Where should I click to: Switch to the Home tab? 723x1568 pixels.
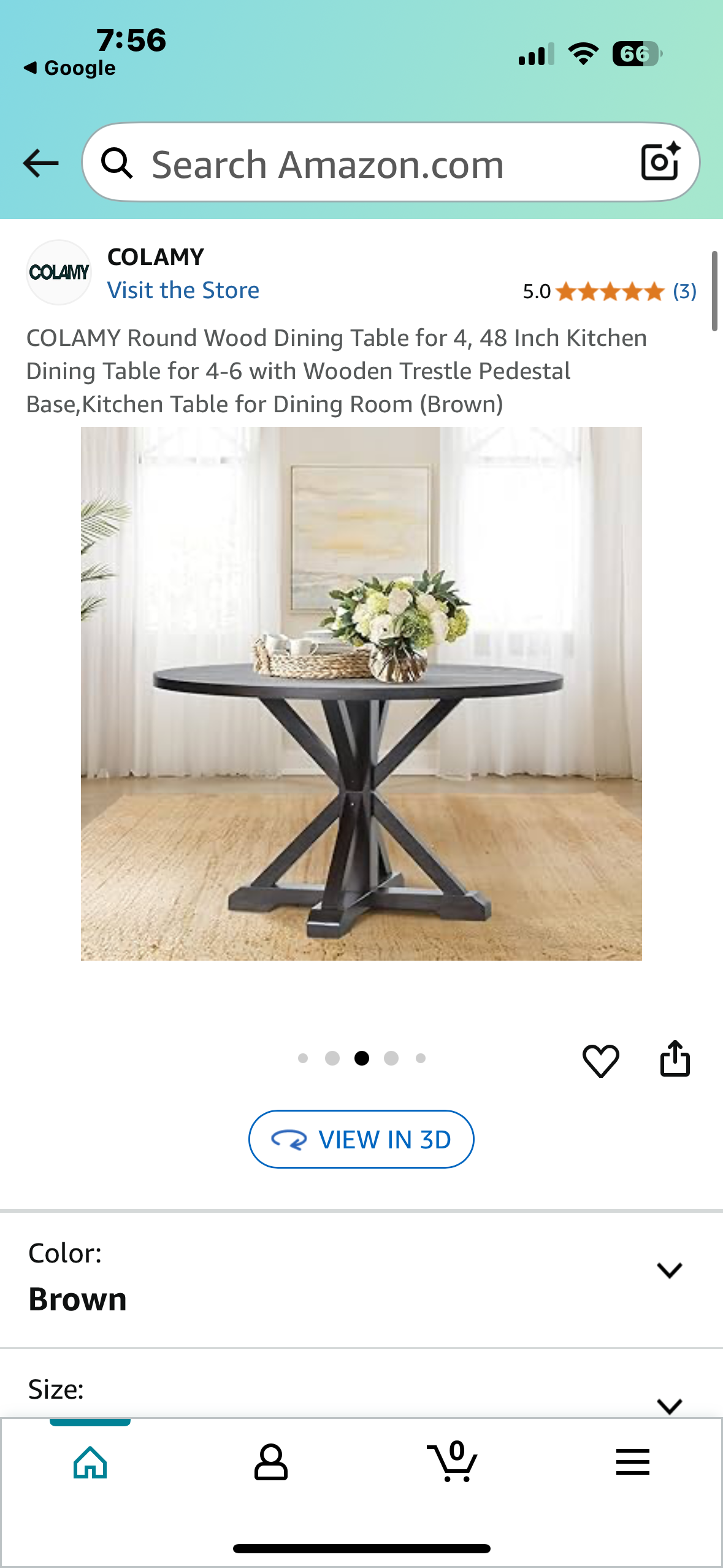[x=90, y=1462]
